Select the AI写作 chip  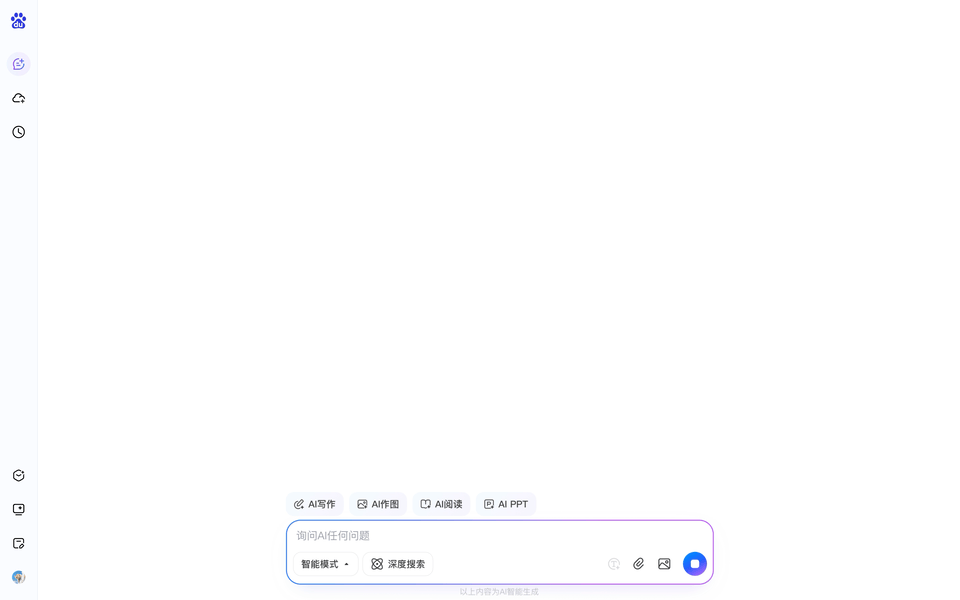(315, 504)
